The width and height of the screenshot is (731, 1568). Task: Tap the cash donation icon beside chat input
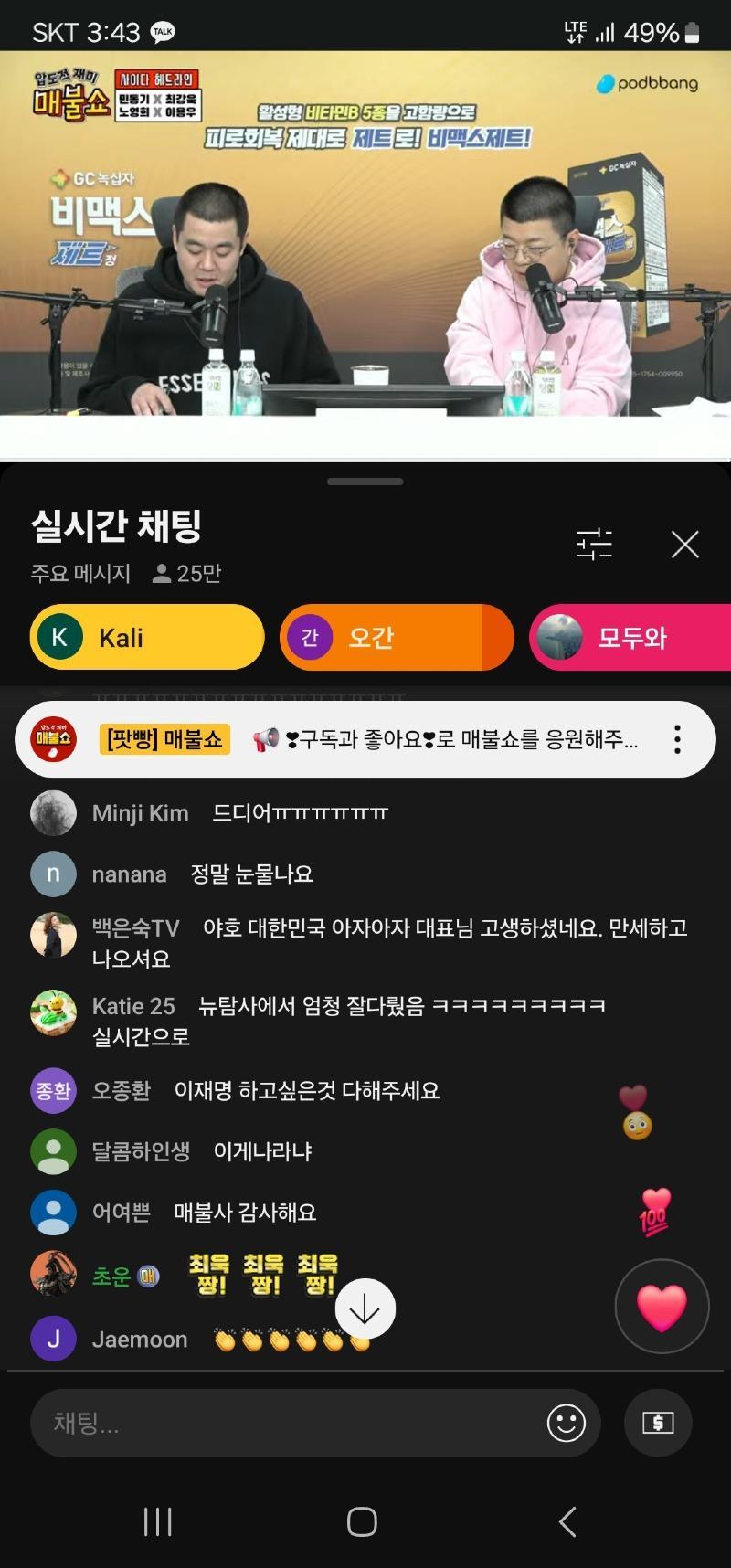tap(656, 1422)
